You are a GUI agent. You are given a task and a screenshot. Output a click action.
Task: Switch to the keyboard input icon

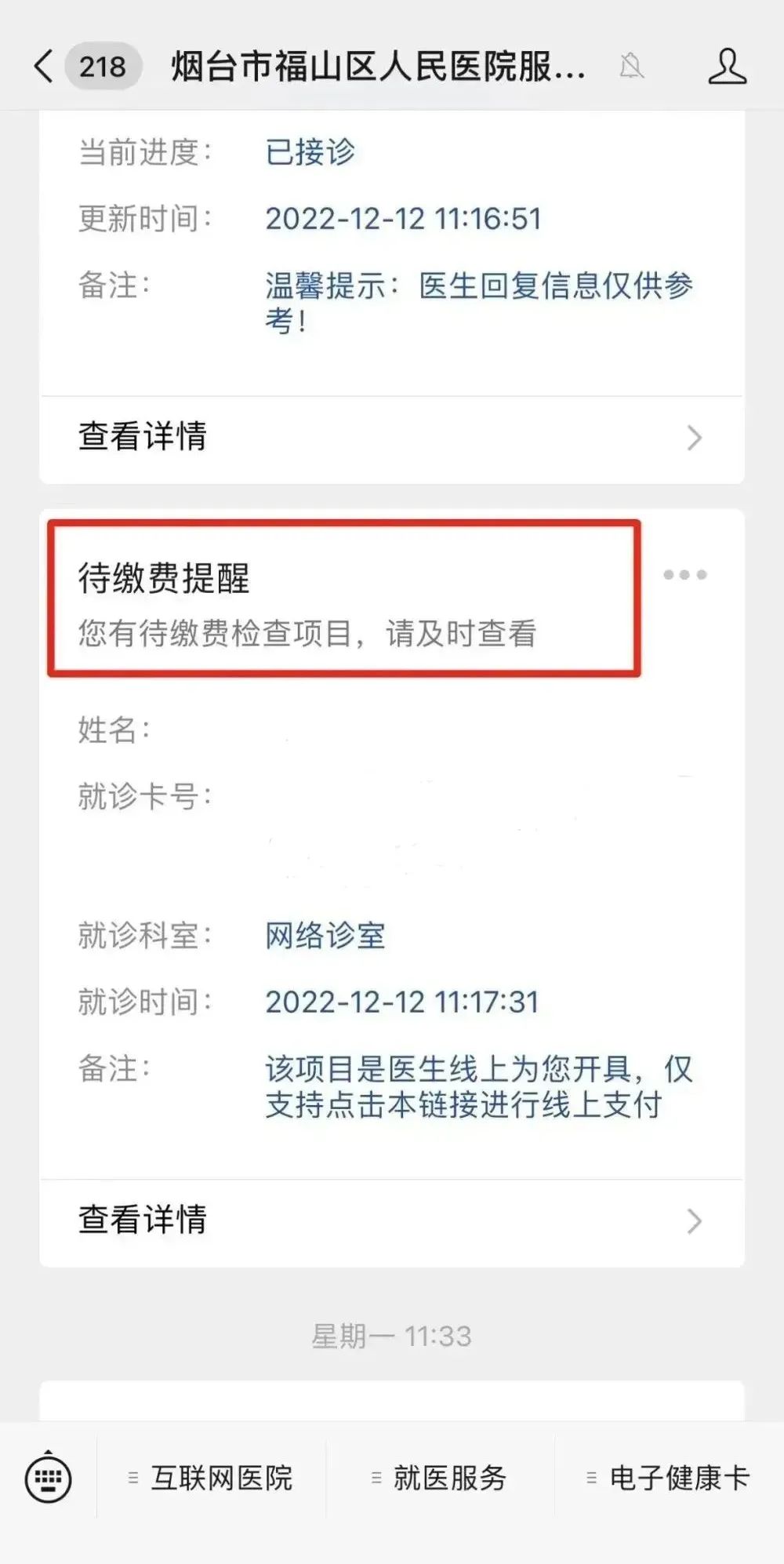49,1479
